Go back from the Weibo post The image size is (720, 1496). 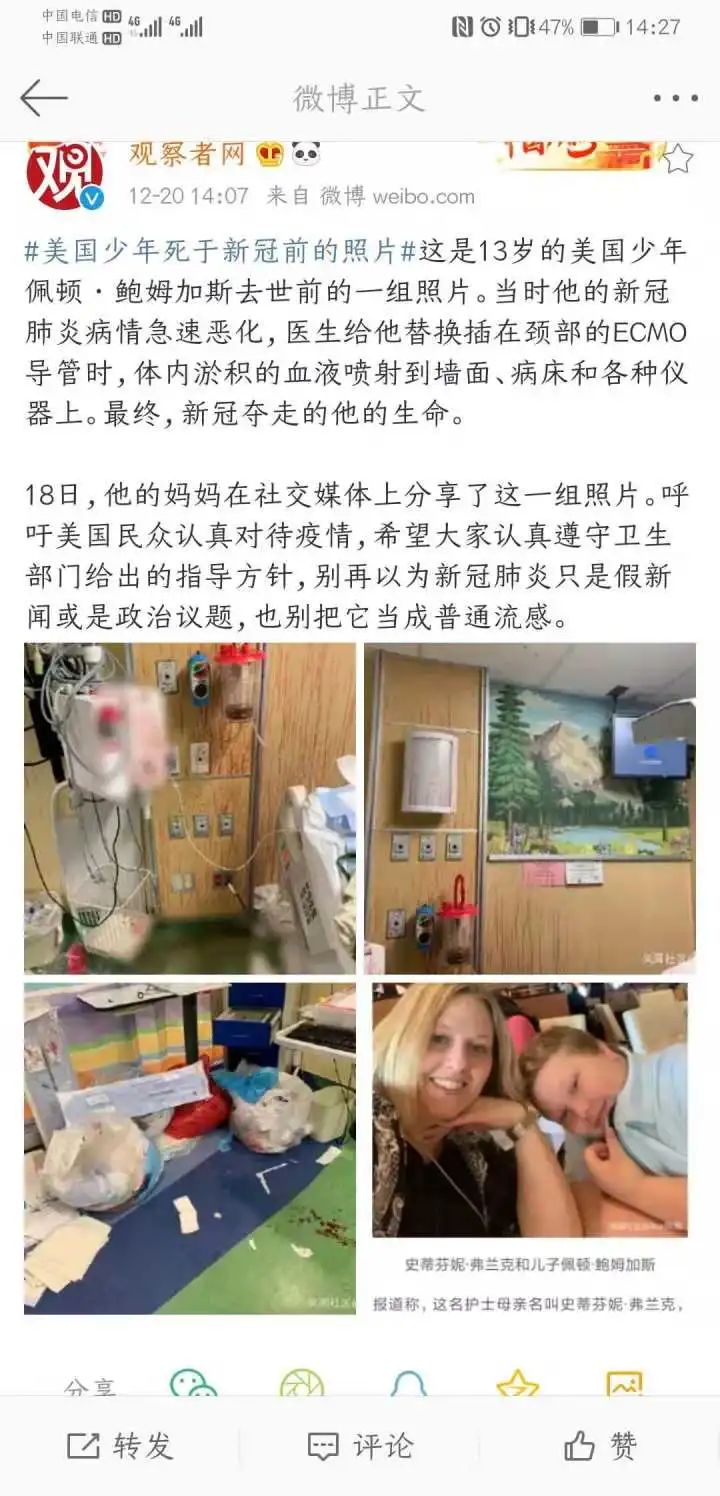click(x=43, y=98)
